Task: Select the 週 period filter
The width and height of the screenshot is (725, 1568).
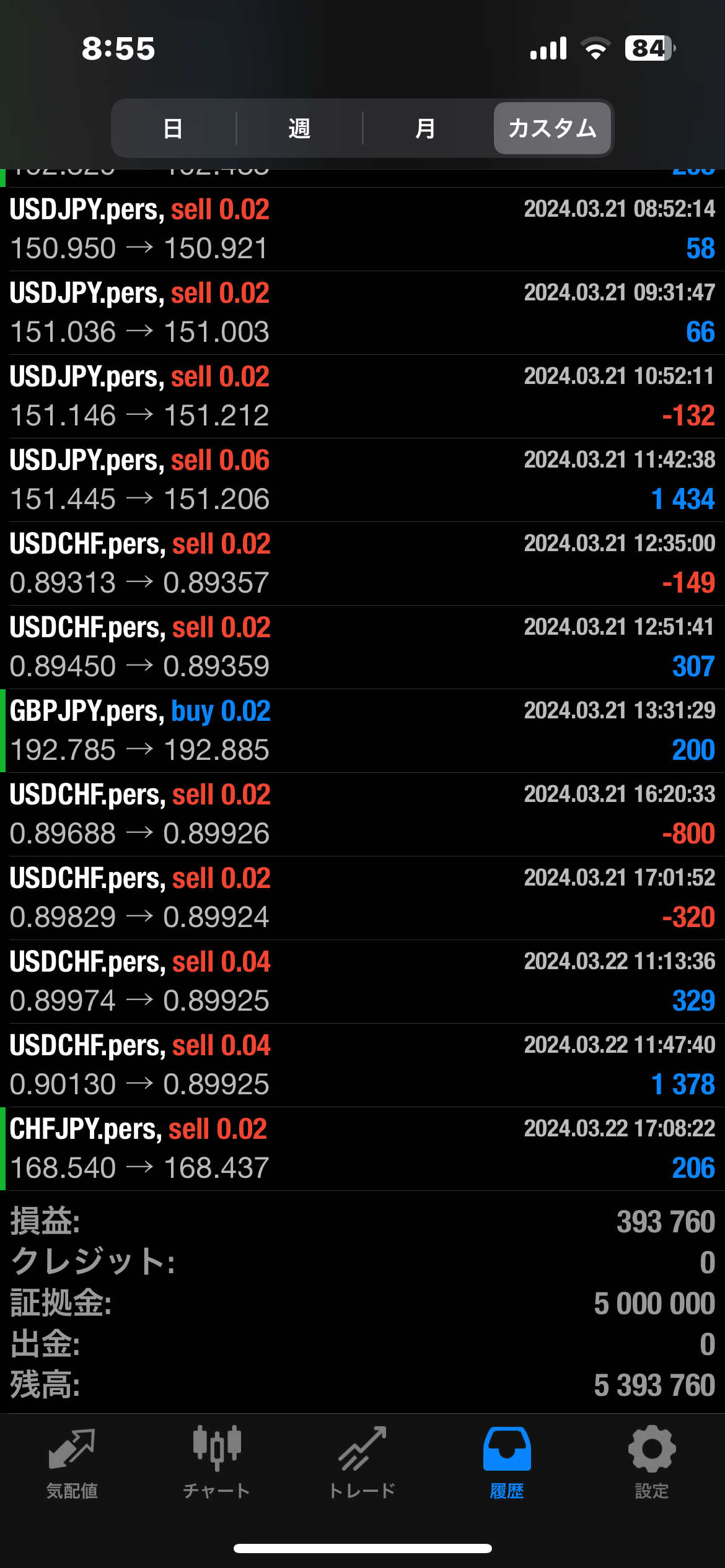Action: pos(299,128)
